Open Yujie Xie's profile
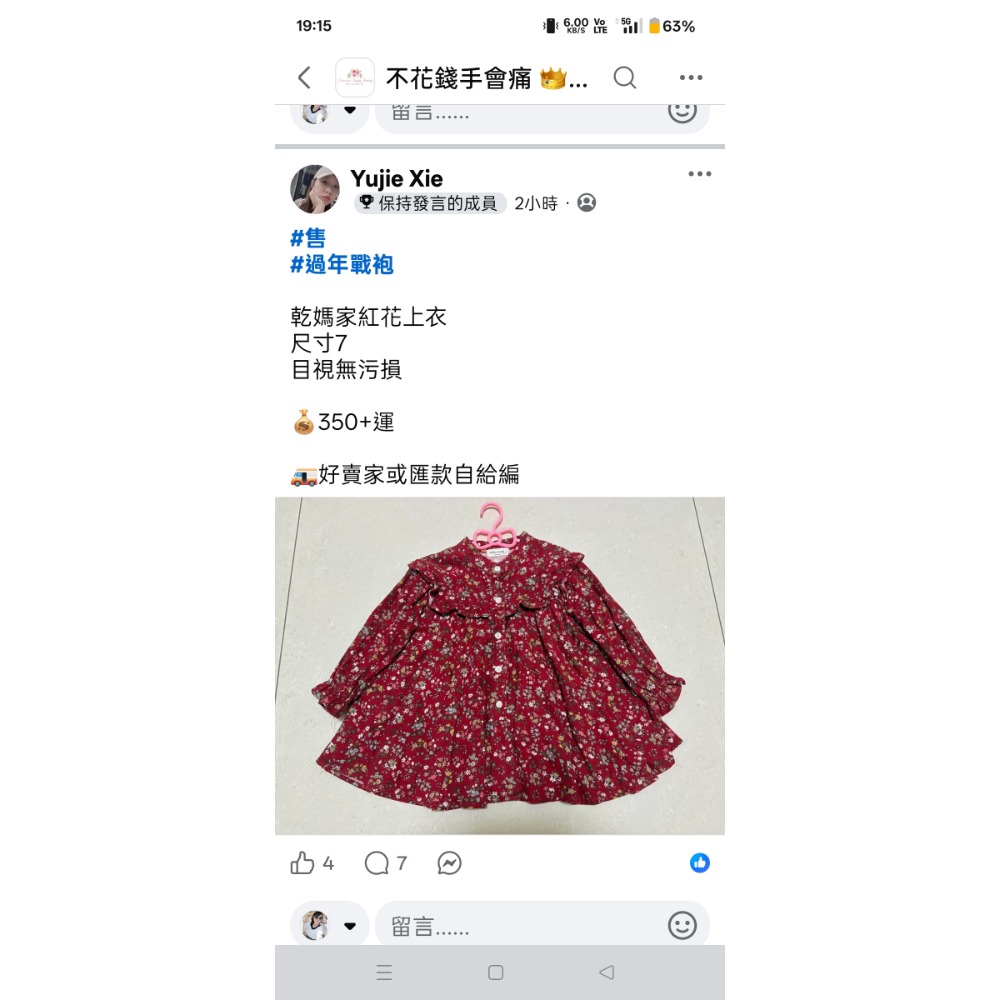Image resolution: width=1000 pixels, height=1000 pixels. click(x=396, y=179)
